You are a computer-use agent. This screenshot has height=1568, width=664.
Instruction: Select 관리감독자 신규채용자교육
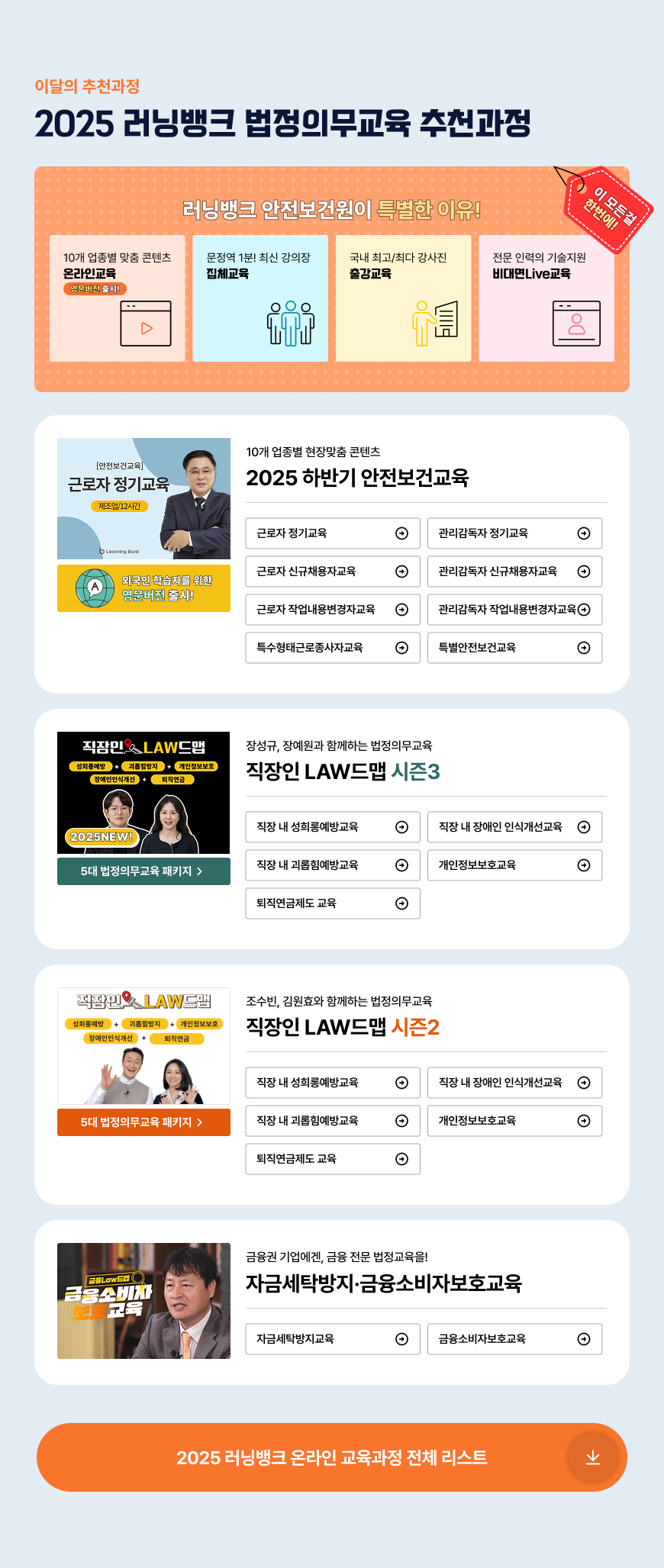click(x=514, y=571)
